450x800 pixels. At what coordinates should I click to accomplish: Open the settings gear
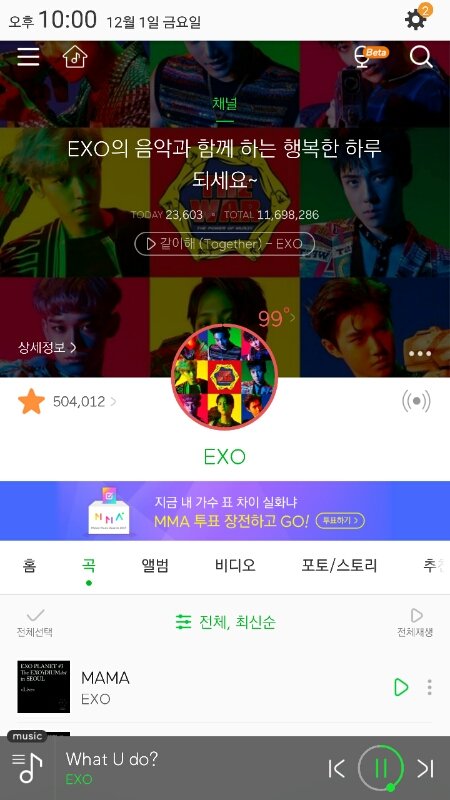[416, 19]
